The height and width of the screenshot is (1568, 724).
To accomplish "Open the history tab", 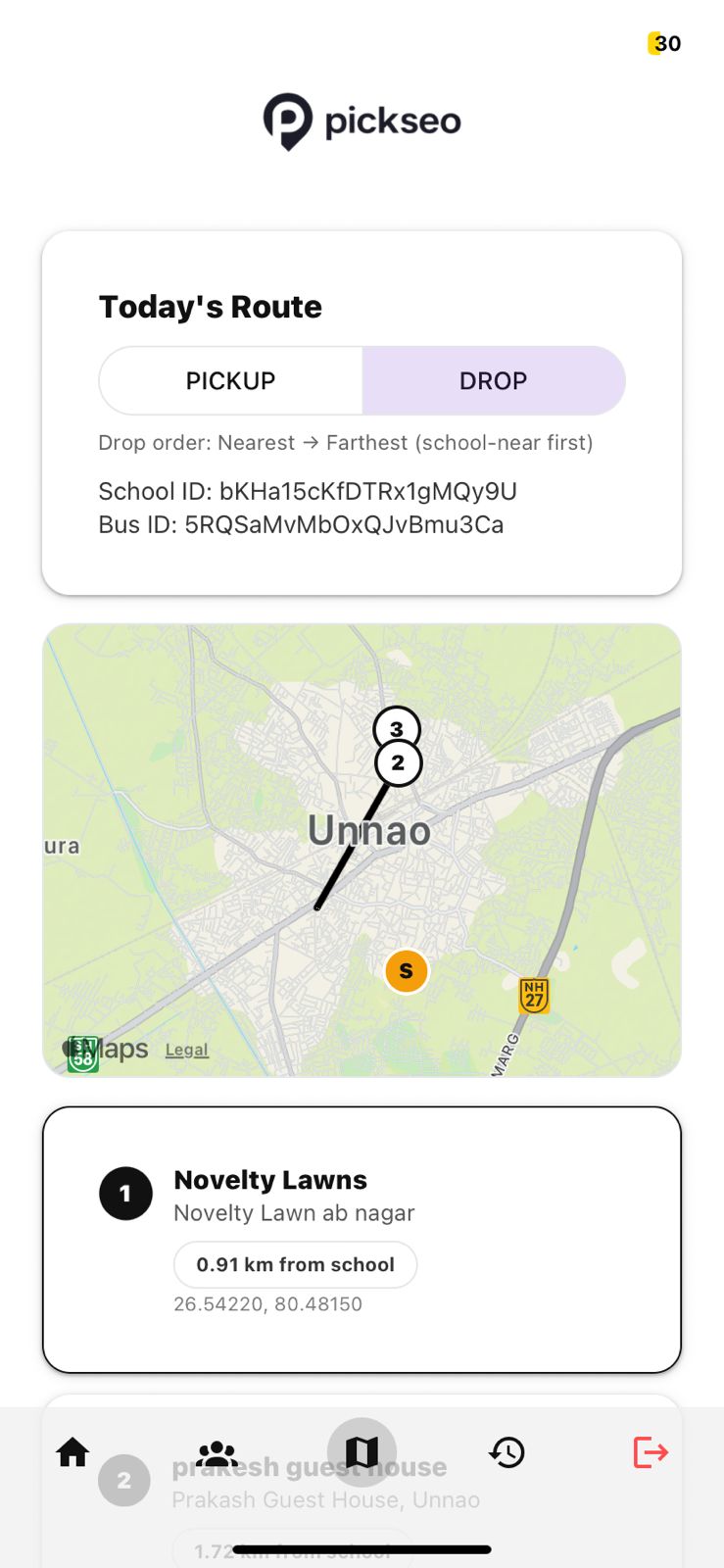I will (x=507, y=1451).
